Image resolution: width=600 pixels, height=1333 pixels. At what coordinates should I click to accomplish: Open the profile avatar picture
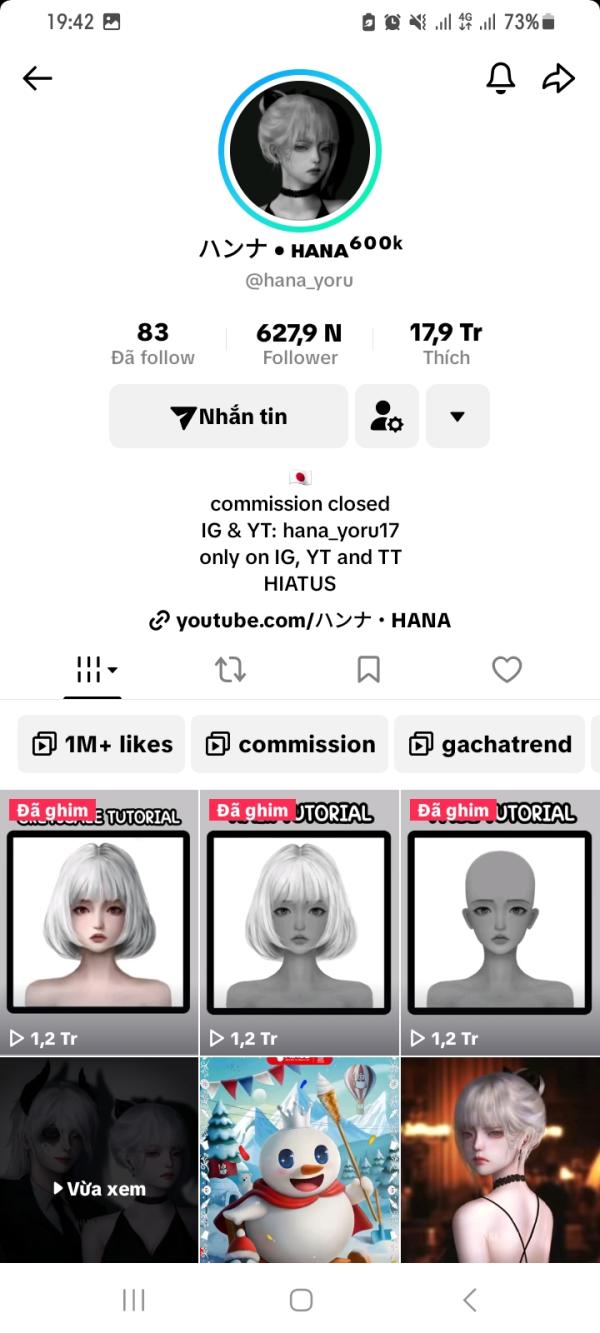[x=300, y=150]
